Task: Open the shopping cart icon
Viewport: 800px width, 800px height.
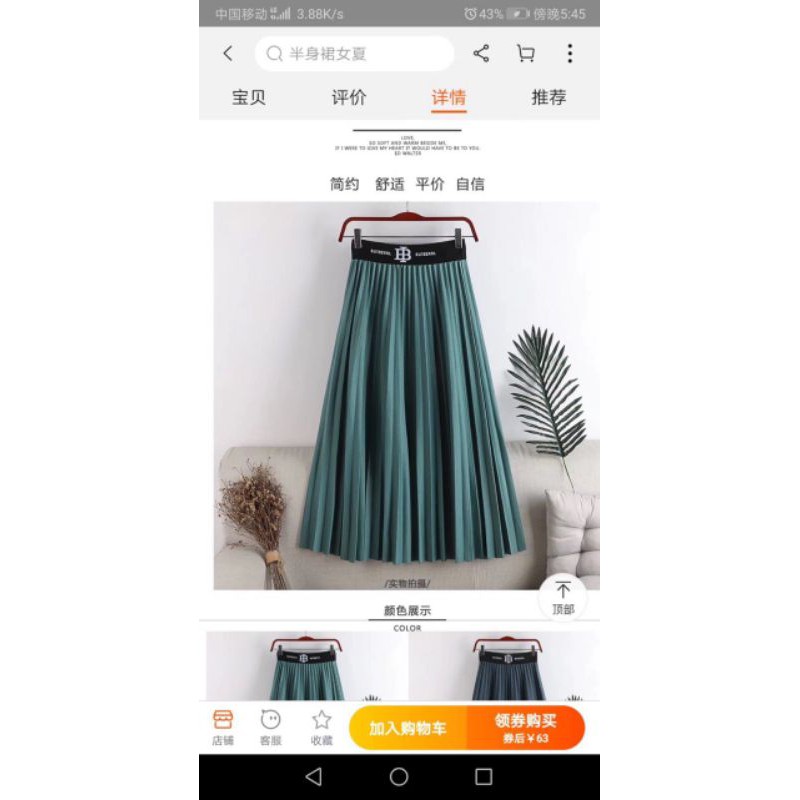Action: (x=525, y=54)
